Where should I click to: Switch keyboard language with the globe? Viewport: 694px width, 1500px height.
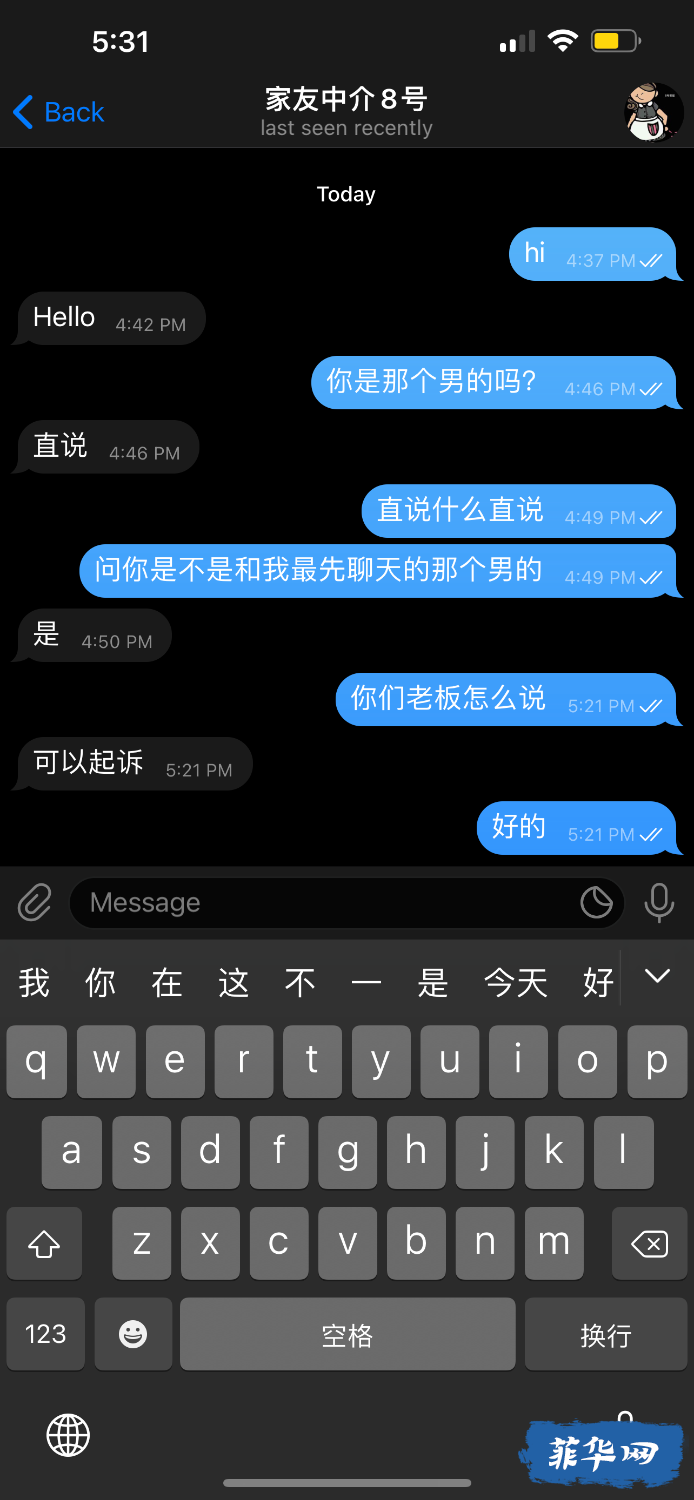pos(68,1436)
